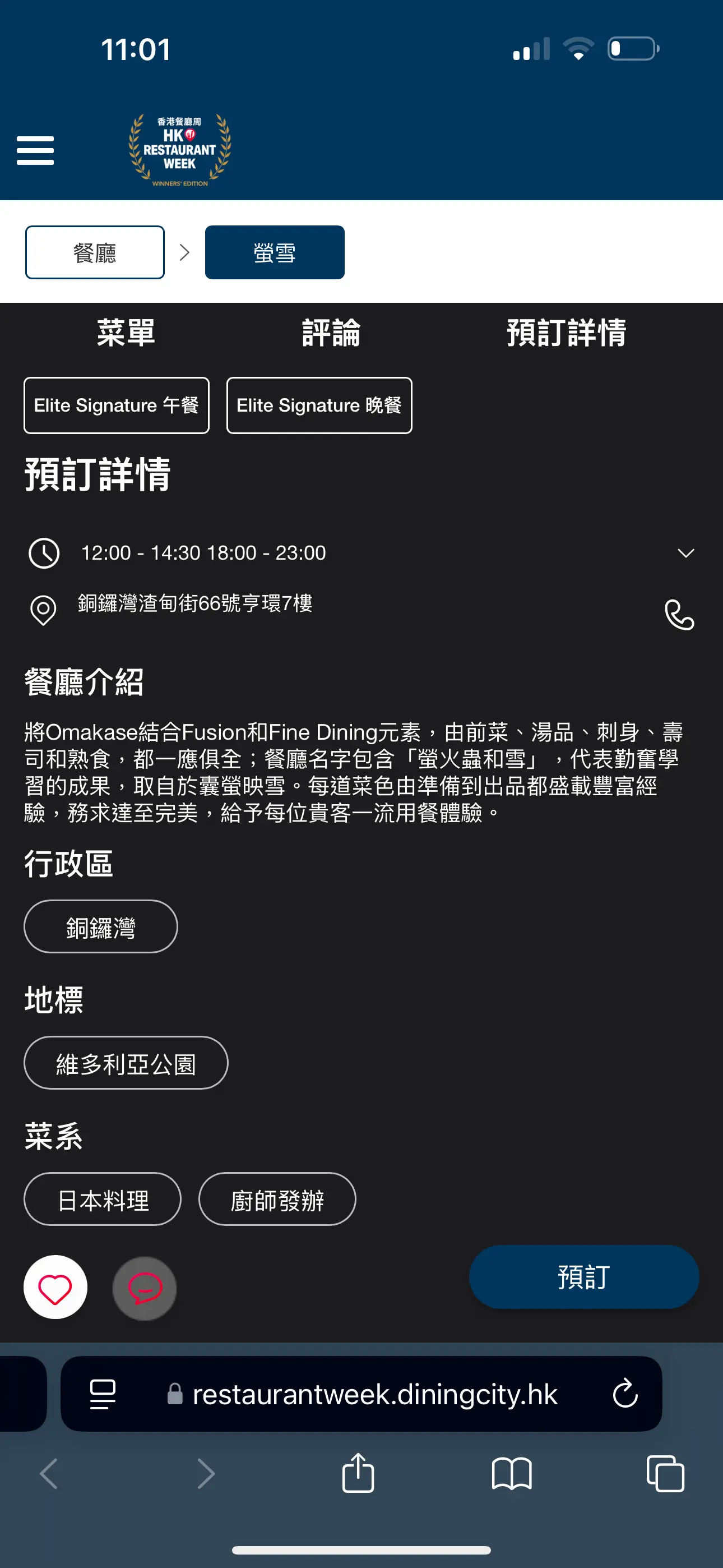Select Elite Signature 午餐 menu

point(116,405)
